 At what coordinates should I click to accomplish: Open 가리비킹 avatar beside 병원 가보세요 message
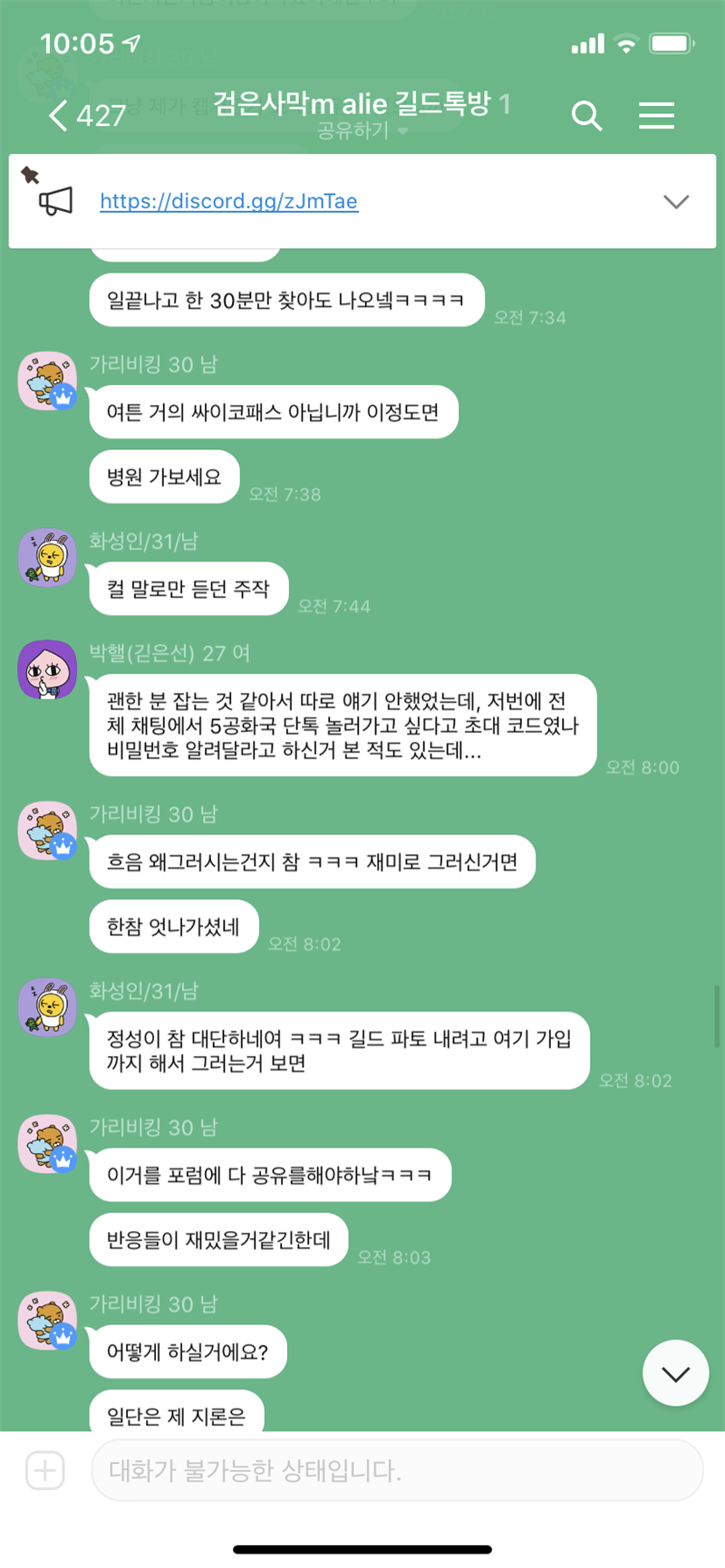(47, 381)
